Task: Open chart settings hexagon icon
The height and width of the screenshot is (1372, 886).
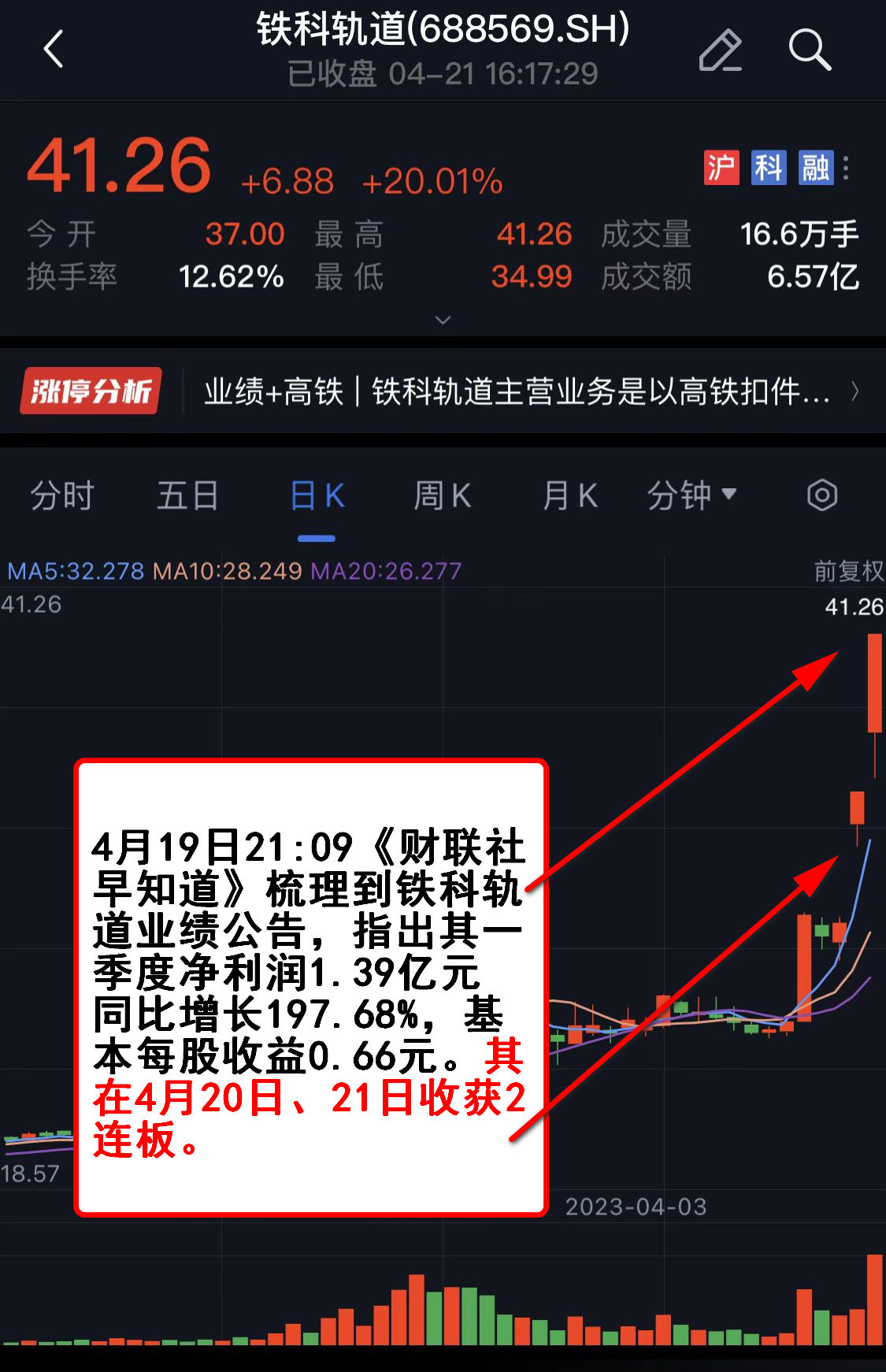Action: 821,496
